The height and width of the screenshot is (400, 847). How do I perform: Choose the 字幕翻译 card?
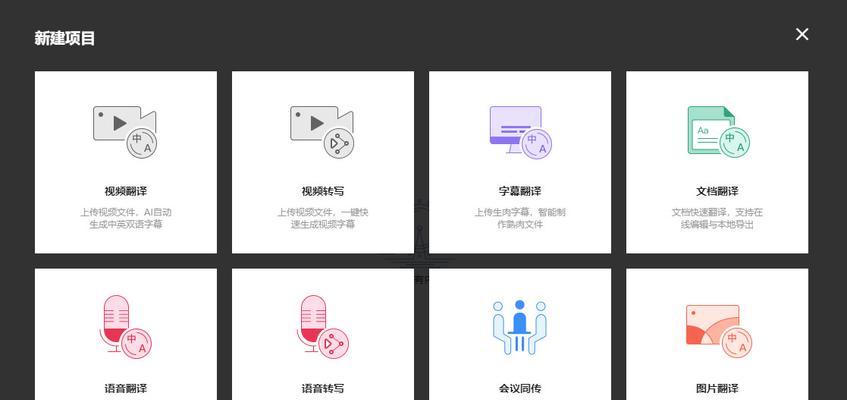click(x=520, y=161)
